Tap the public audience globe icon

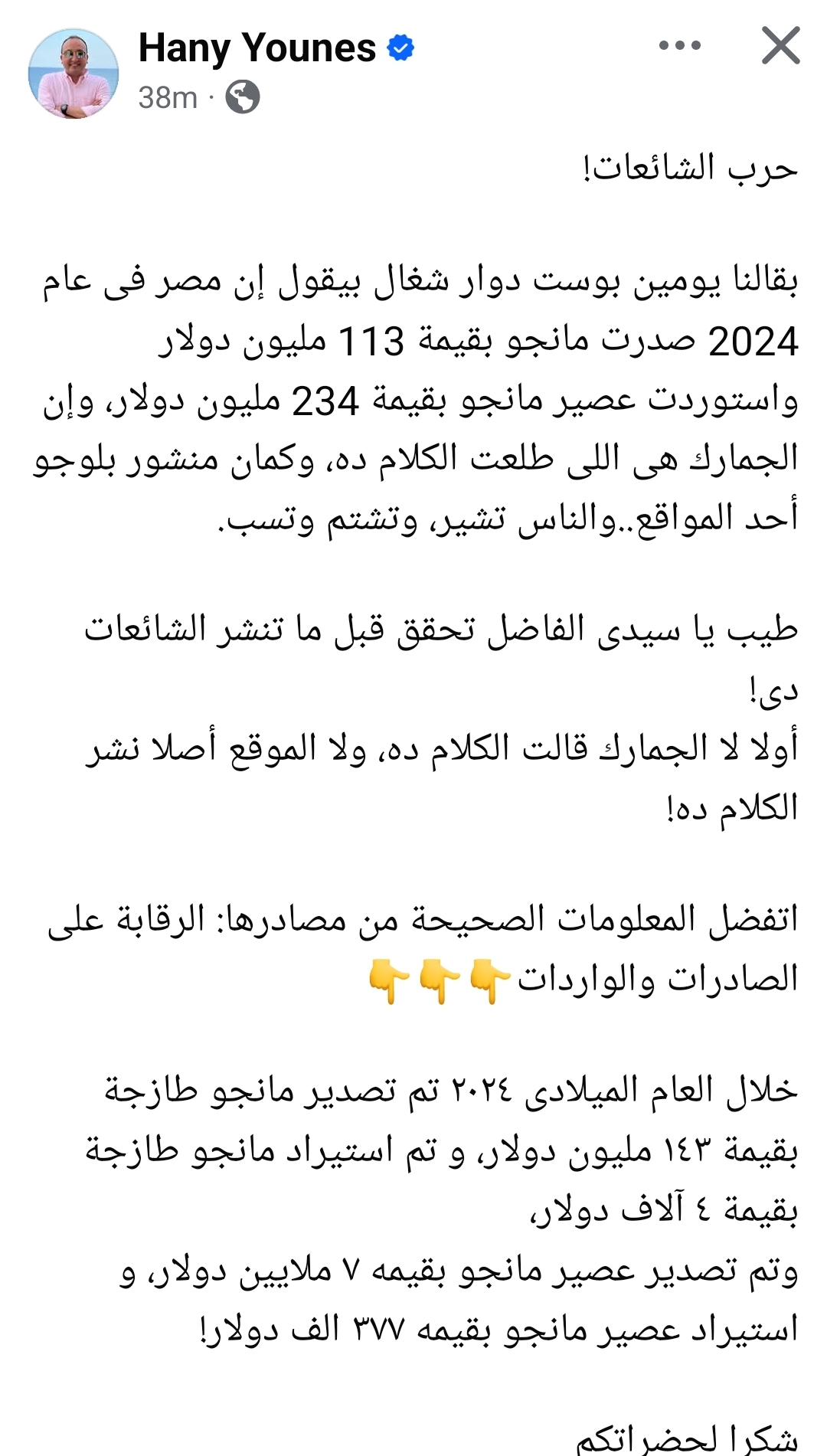[x=243, y=97]
